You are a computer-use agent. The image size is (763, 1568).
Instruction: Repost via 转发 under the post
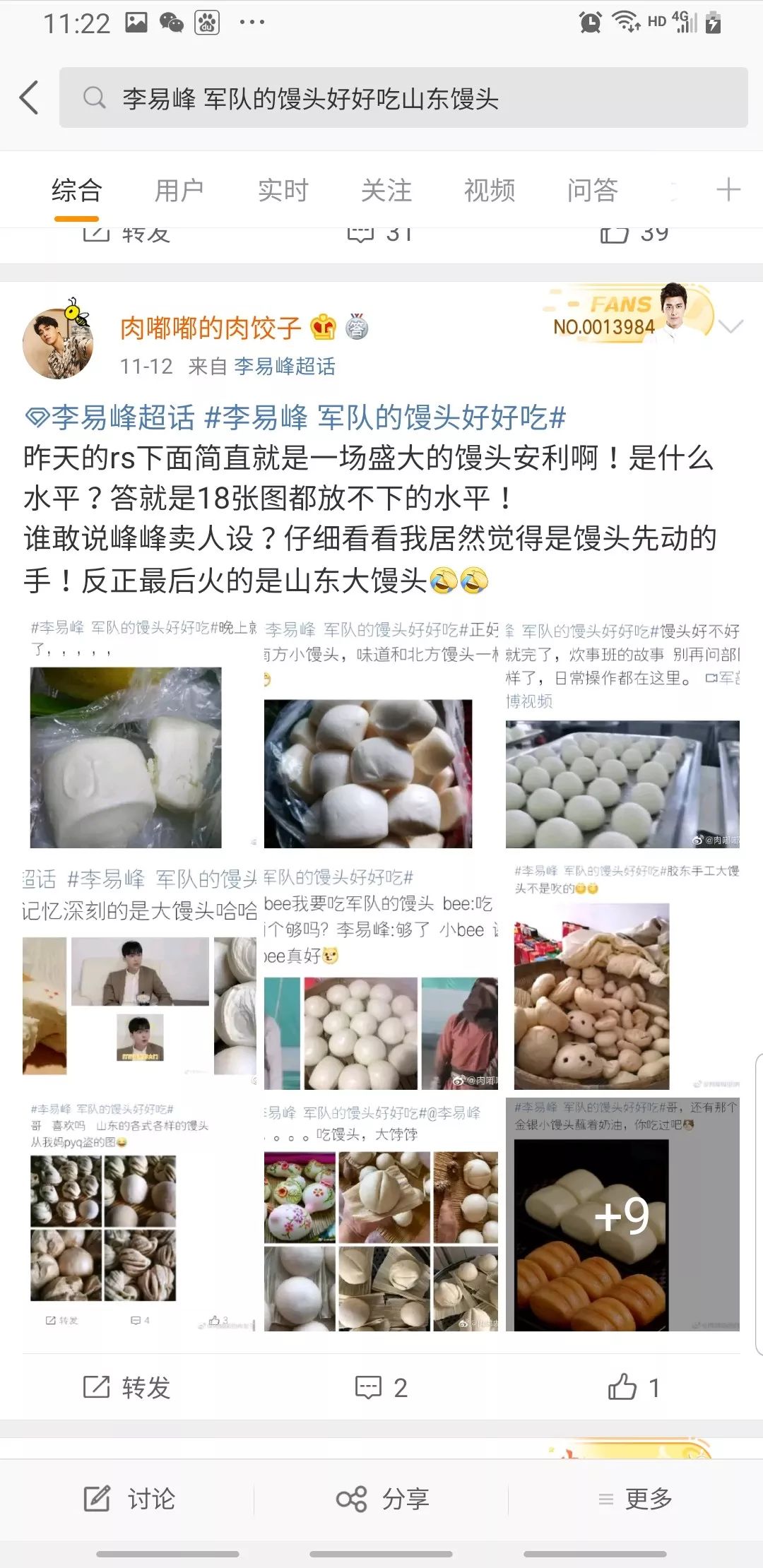127,1388
